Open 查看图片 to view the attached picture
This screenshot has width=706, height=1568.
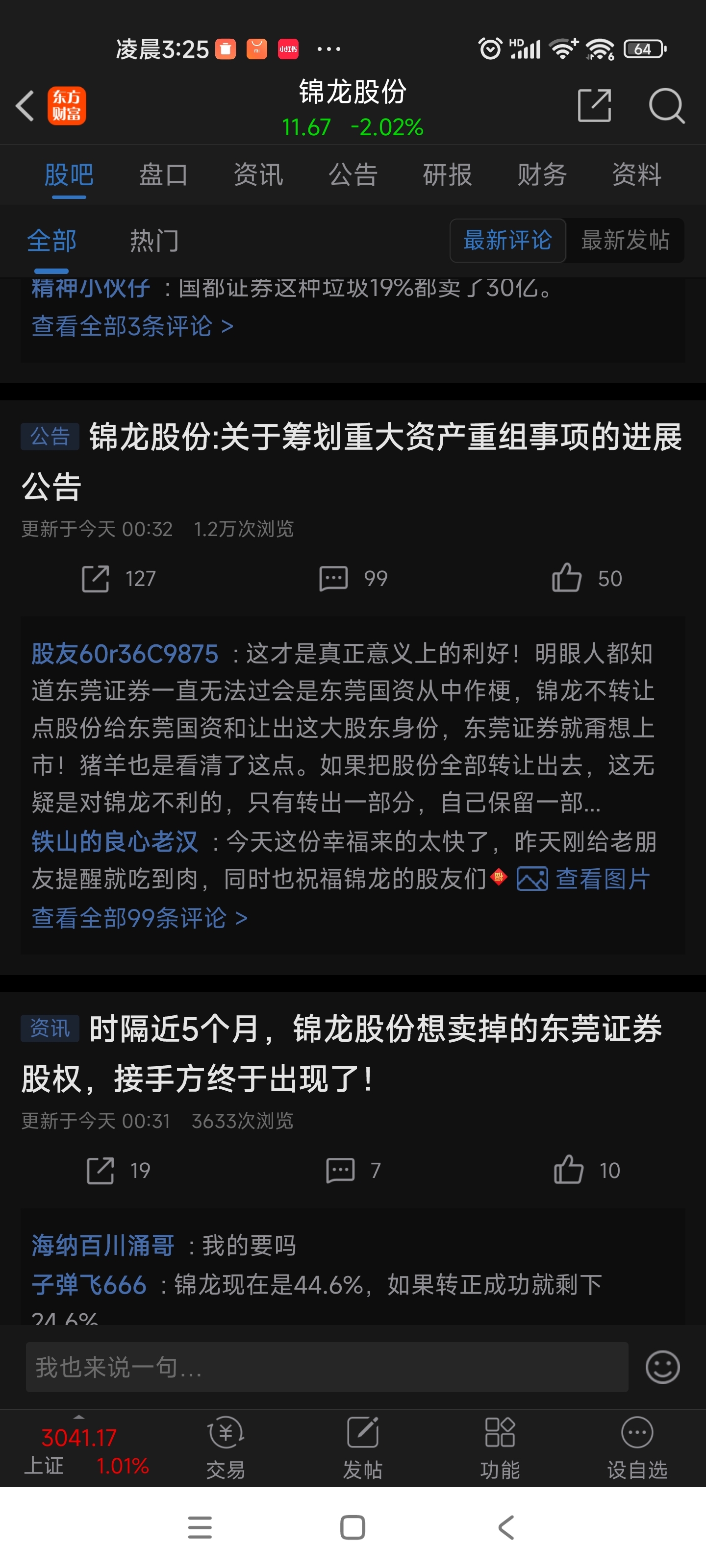[602, 879]
